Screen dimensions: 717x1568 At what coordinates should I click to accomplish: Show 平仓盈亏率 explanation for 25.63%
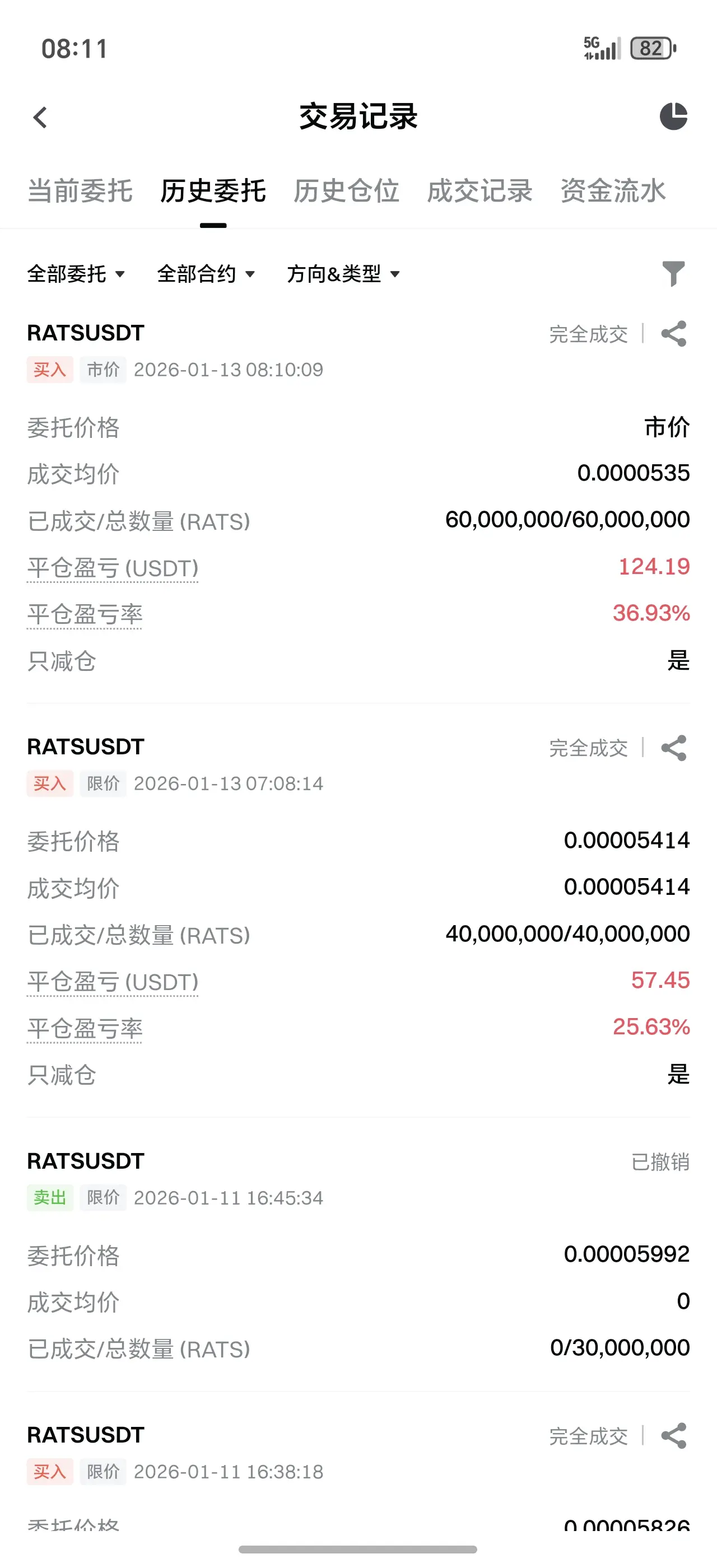tap(85, 1028)
